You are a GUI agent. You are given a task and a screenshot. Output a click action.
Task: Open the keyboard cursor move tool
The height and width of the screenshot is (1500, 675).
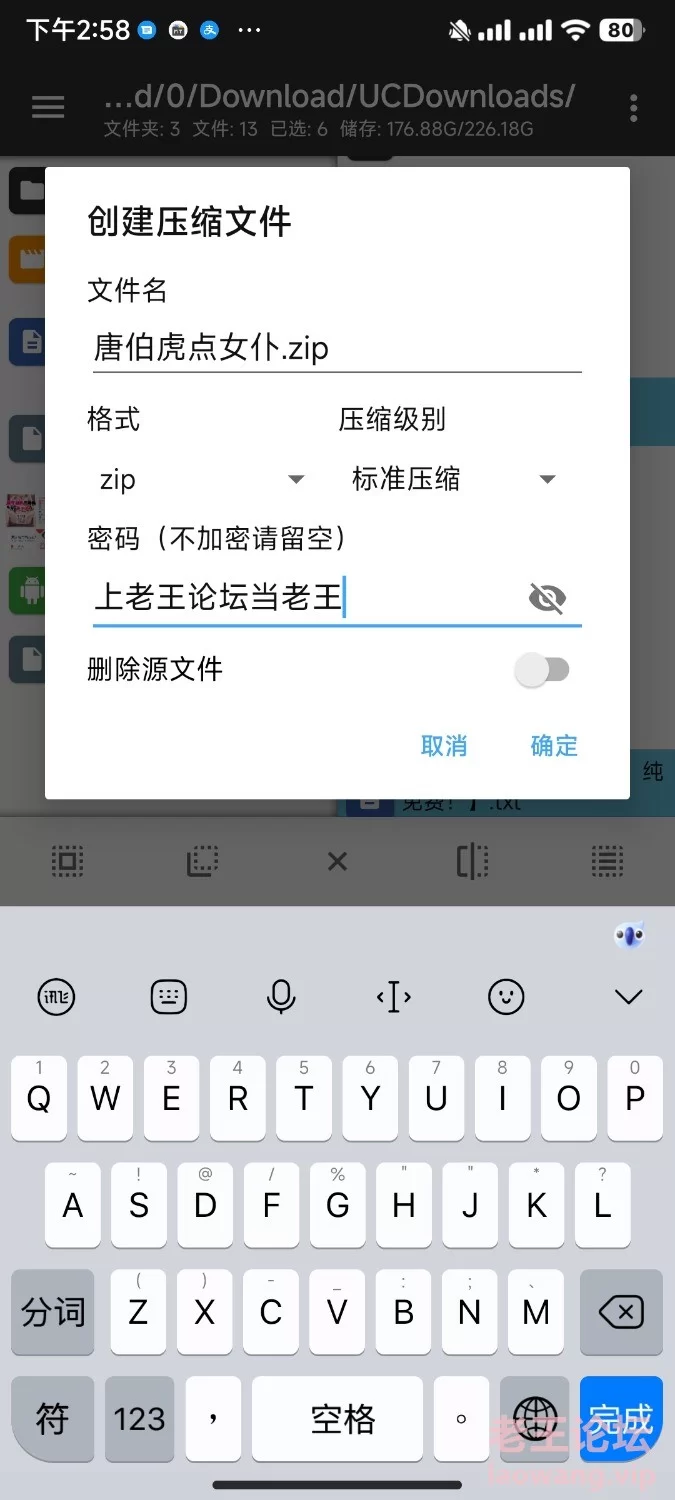(x=394, y=996)
